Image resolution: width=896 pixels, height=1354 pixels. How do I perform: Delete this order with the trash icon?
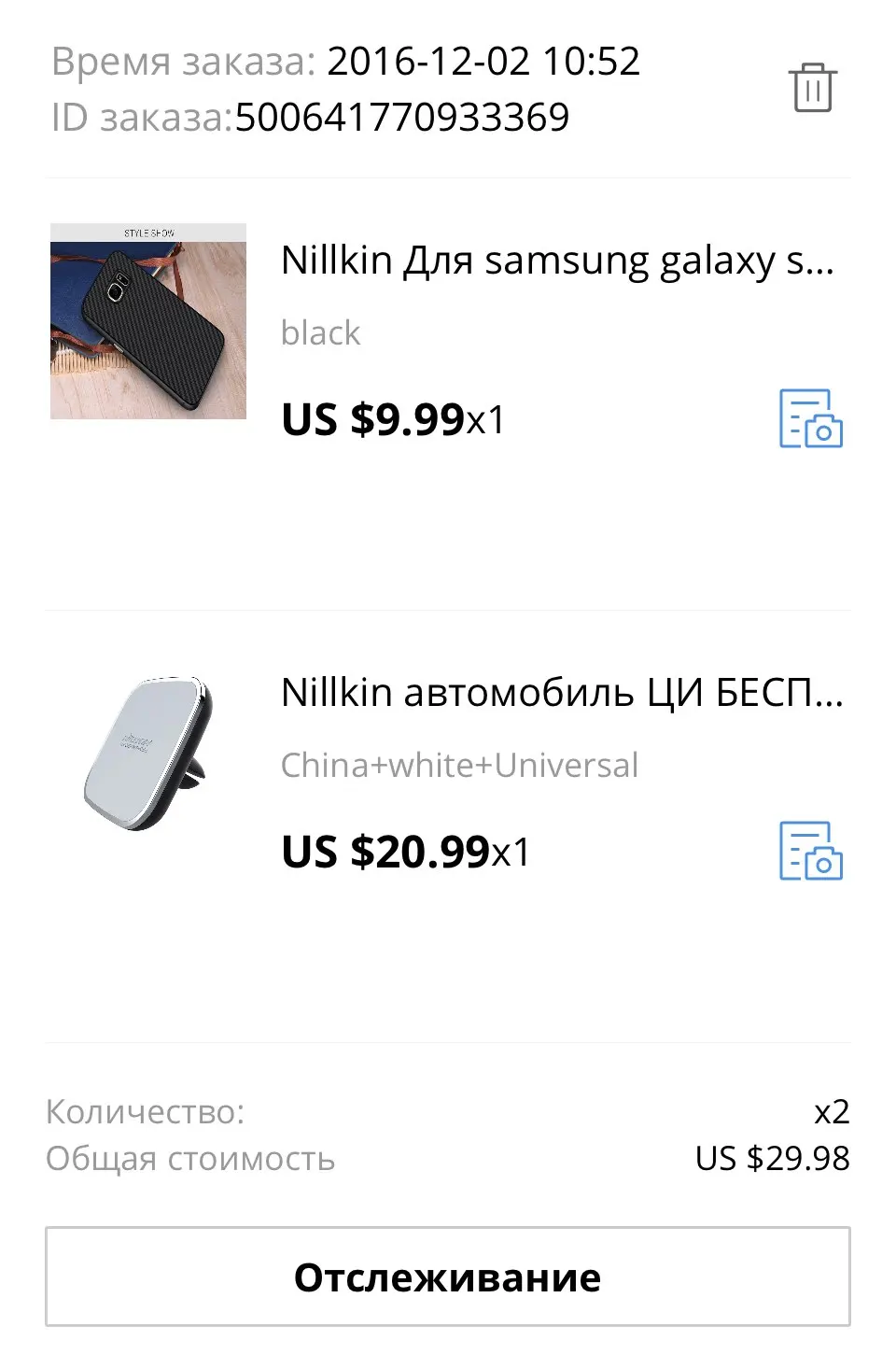812,88
